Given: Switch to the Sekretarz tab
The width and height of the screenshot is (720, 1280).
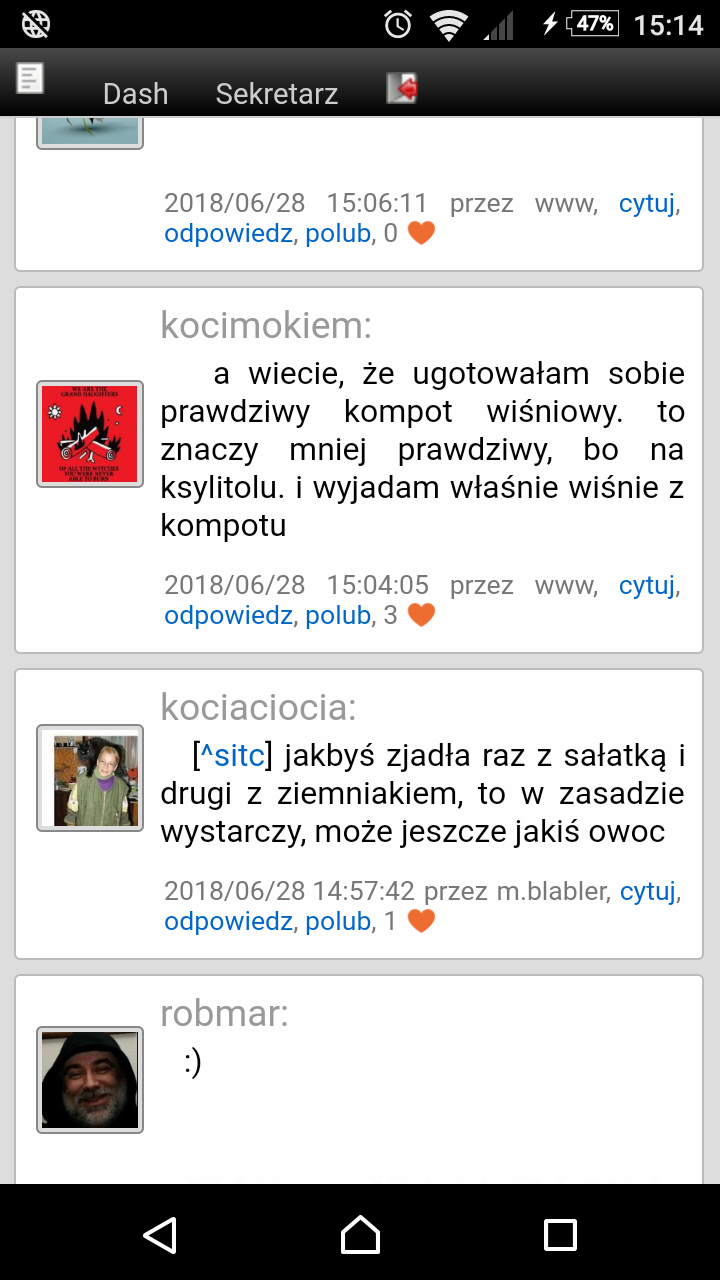Looking at the screenshot, I should tap(277, 94).
